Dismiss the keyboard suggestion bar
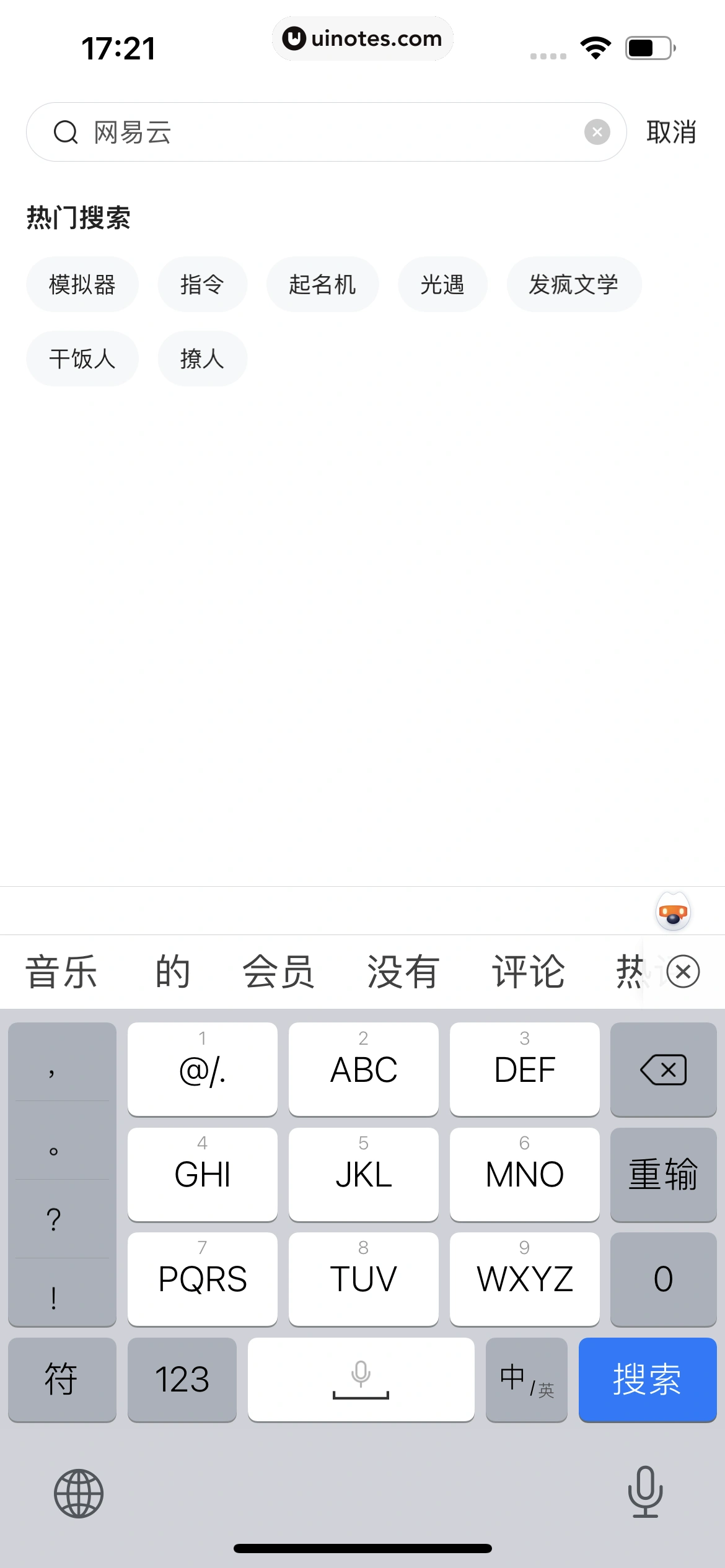This screenshot has width=725, height=1568. click(683, 972)
